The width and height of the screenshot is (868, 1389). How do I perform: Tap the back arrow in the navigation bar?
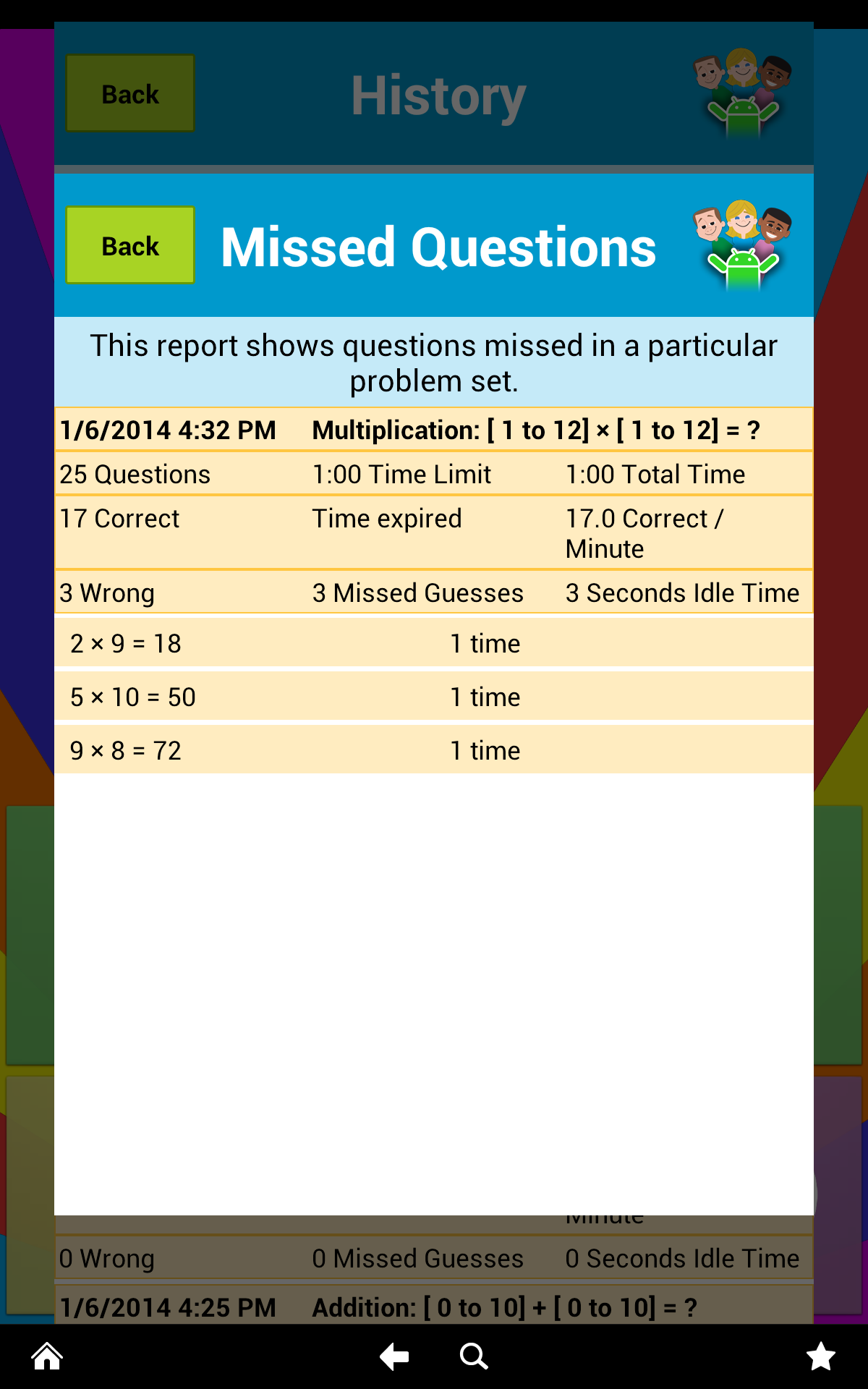pyautogui.click(x=394, y=1356)
